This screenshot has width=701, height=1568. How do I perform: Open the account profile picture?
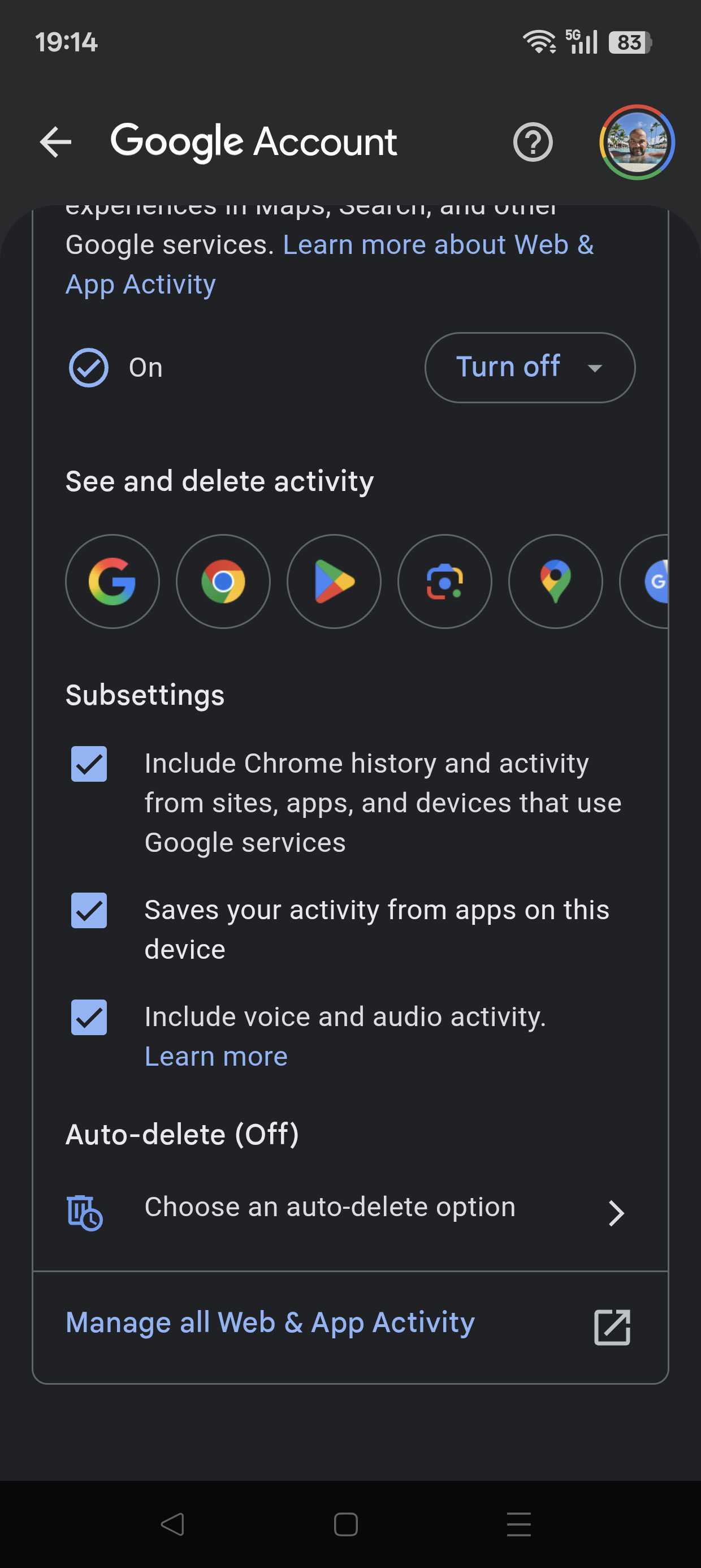[x=637, y=142]
